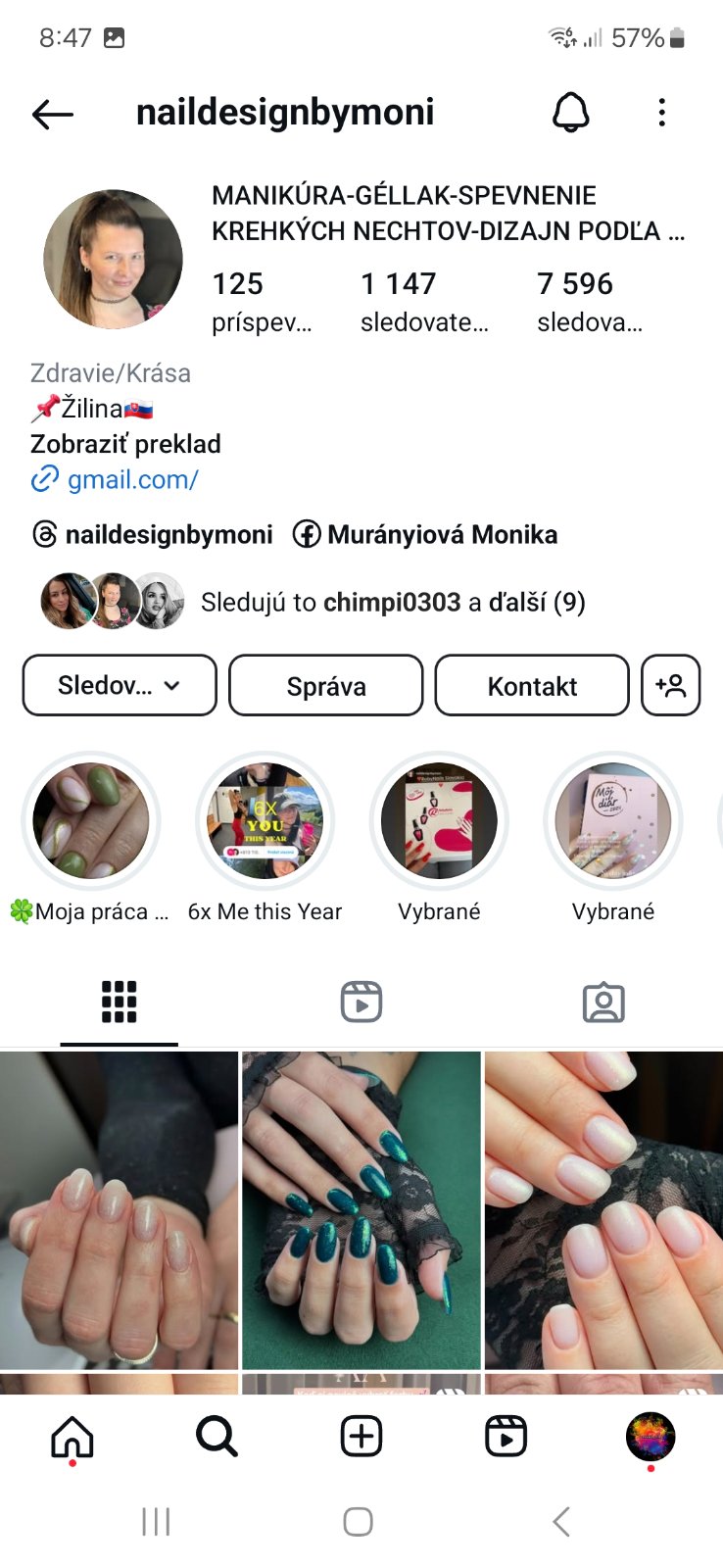Open Facebook link Murányiová Monika
723x1568 pixels.
click(425, 534)
